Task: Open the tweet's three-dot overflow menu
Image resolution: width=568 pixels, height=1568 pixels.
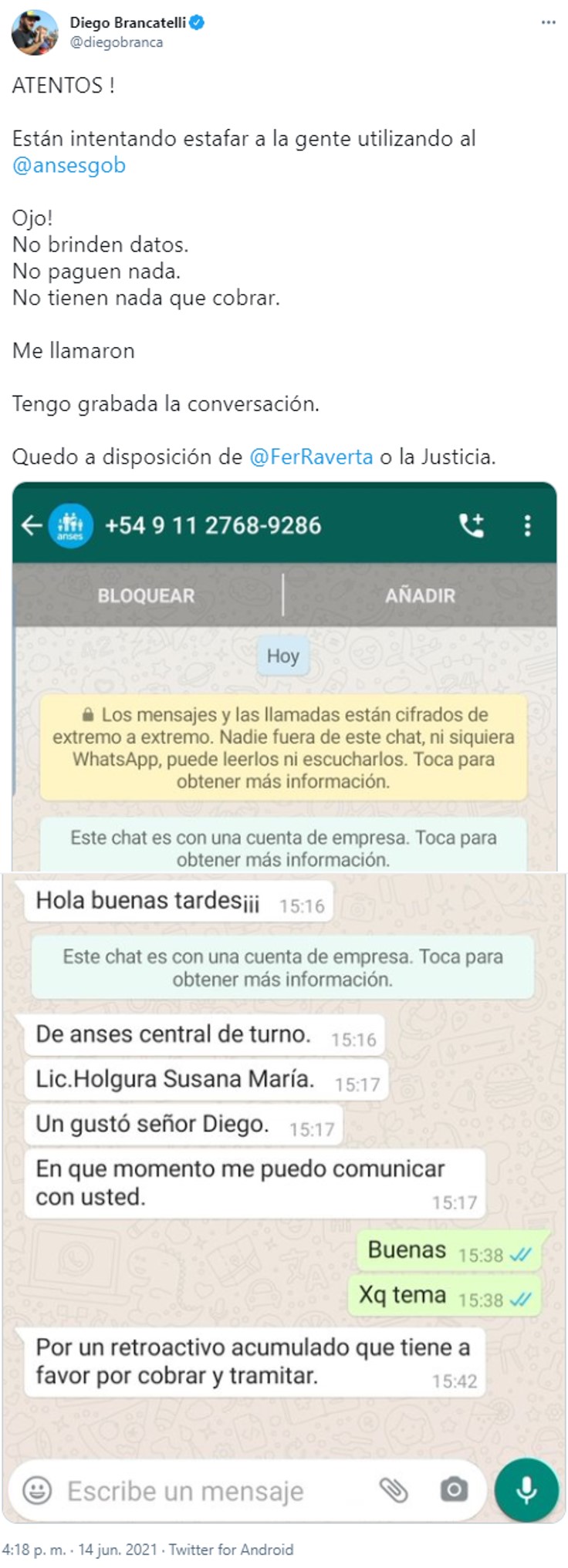Action: click(x=548, y=22)
